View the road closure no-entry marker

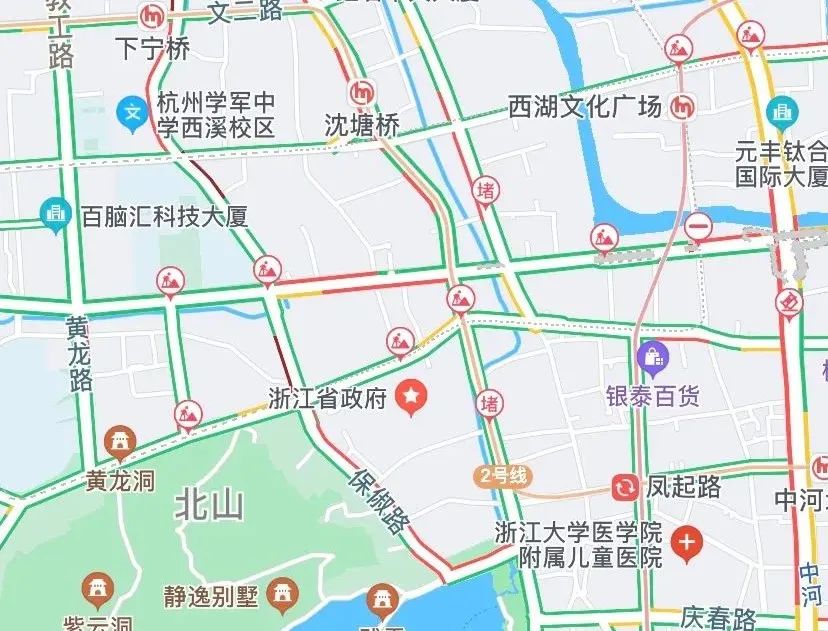(699, 228)
